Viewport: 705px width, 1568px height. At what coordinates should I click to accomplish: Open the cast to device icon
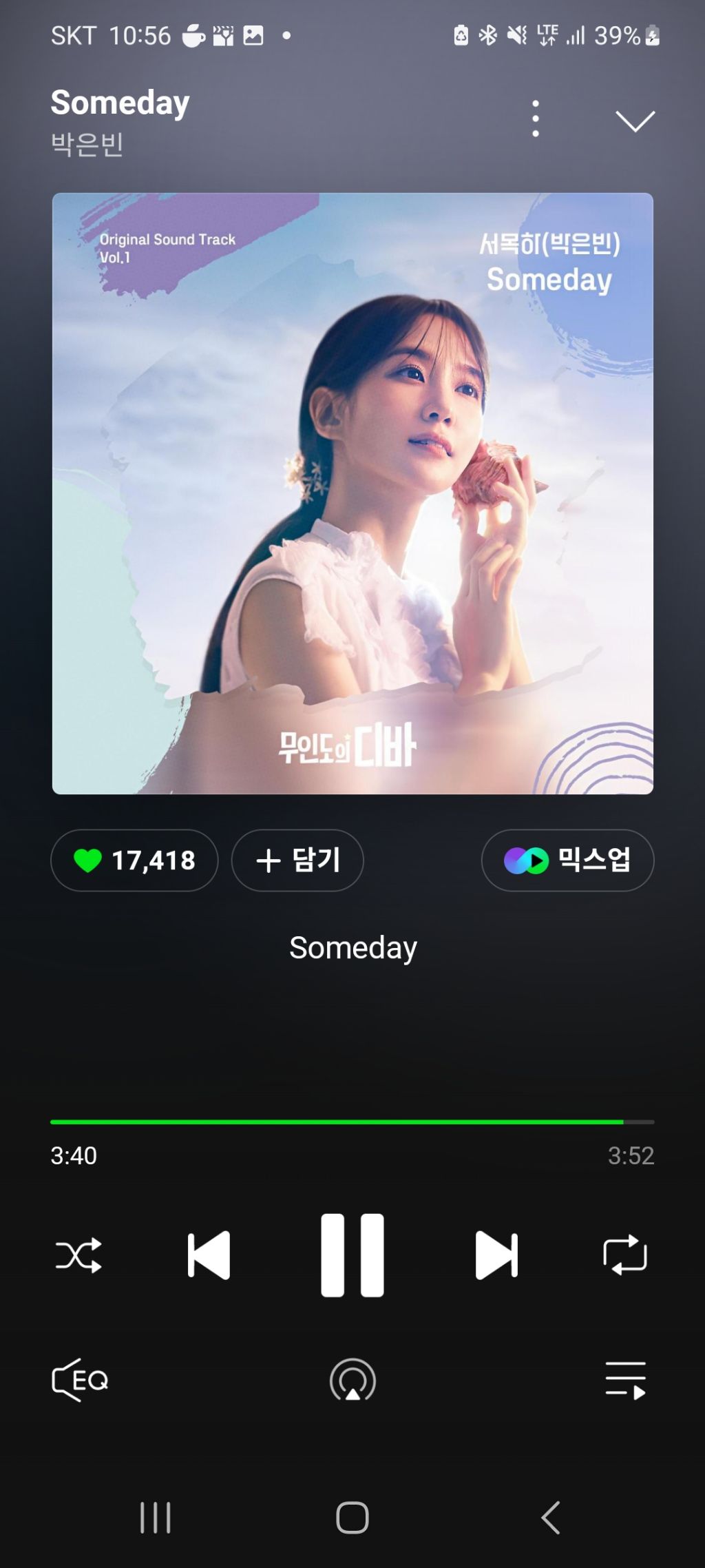[352, 1380]
